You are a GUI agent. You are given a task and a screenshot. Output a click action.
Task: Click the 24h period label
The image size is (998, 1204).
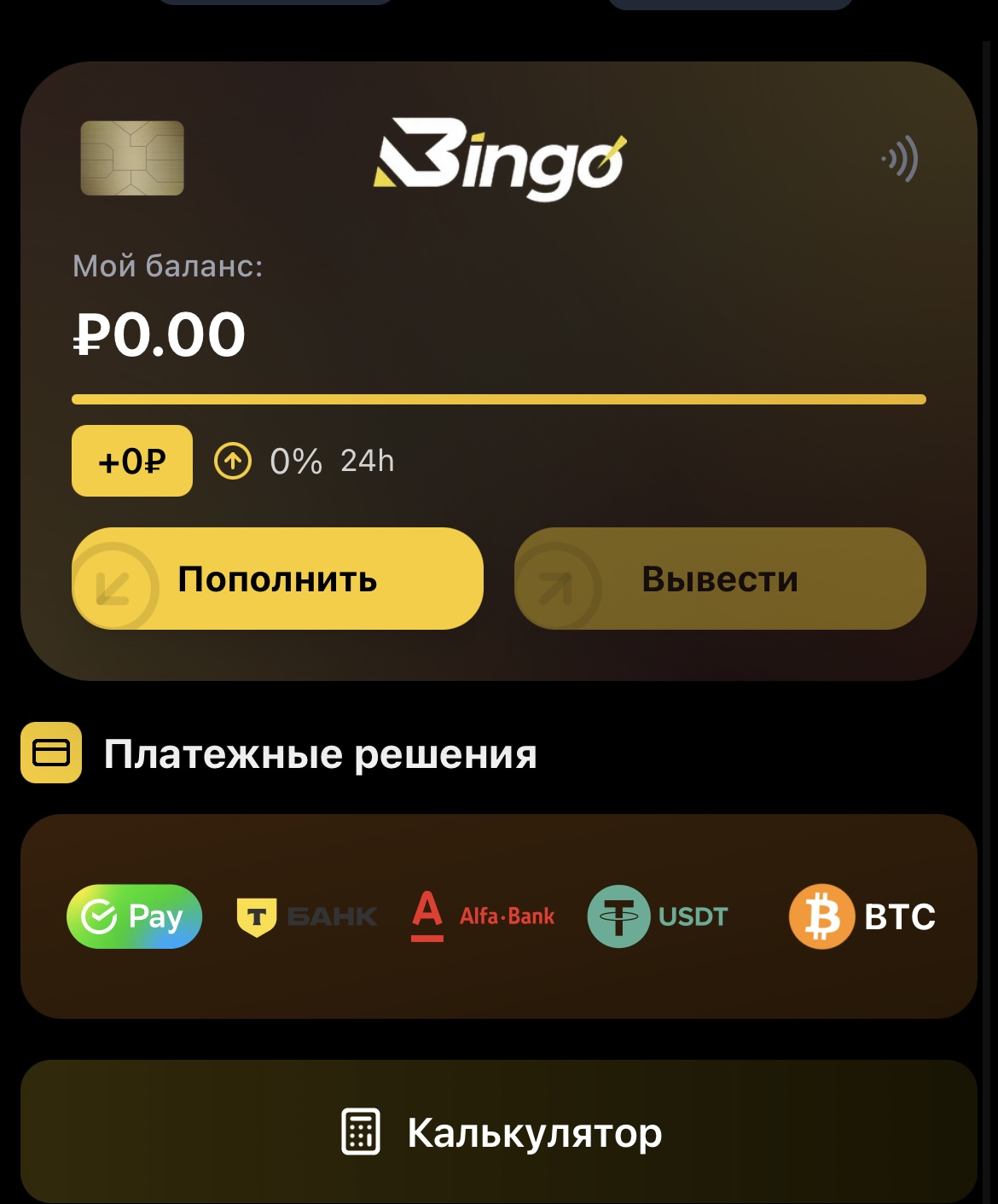[x=367, y=462]
